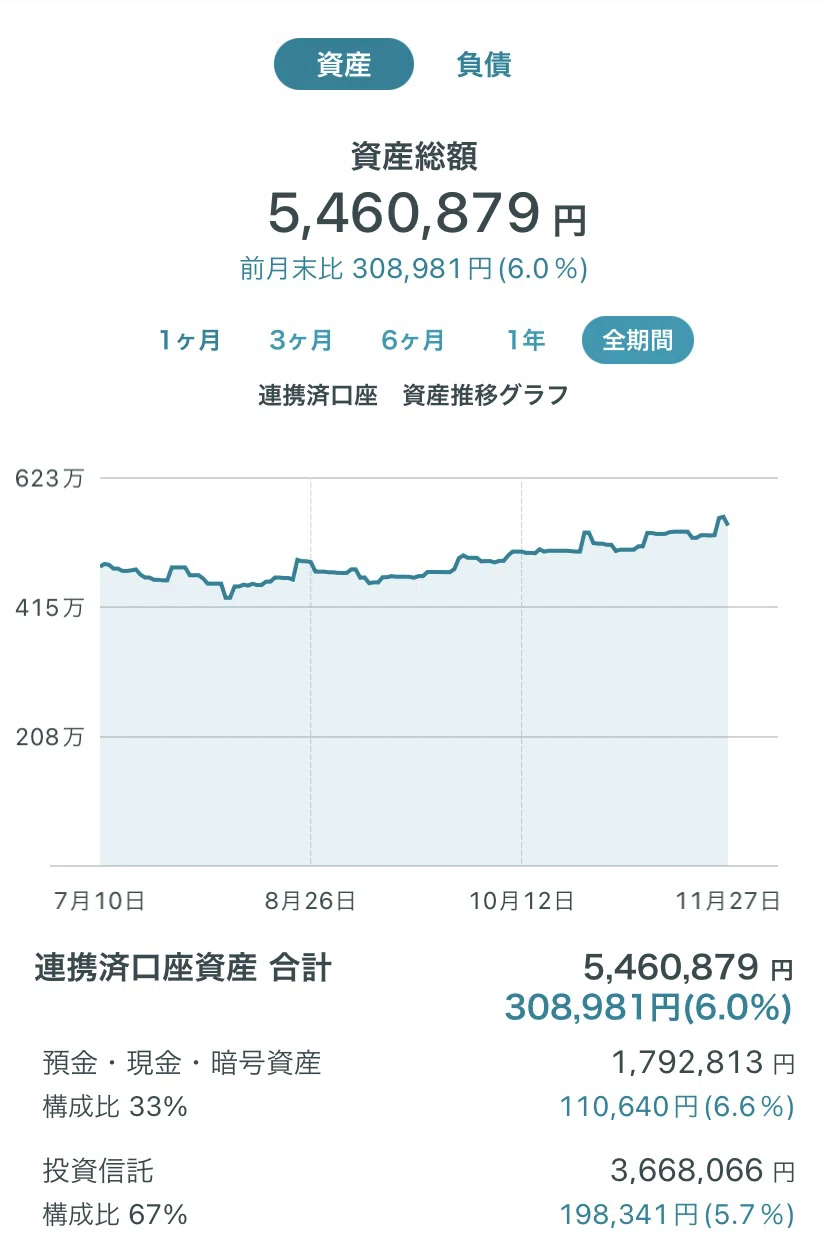Select the 資産 tab
Viewport: 828px width, 1249px height.
(344, 65)
